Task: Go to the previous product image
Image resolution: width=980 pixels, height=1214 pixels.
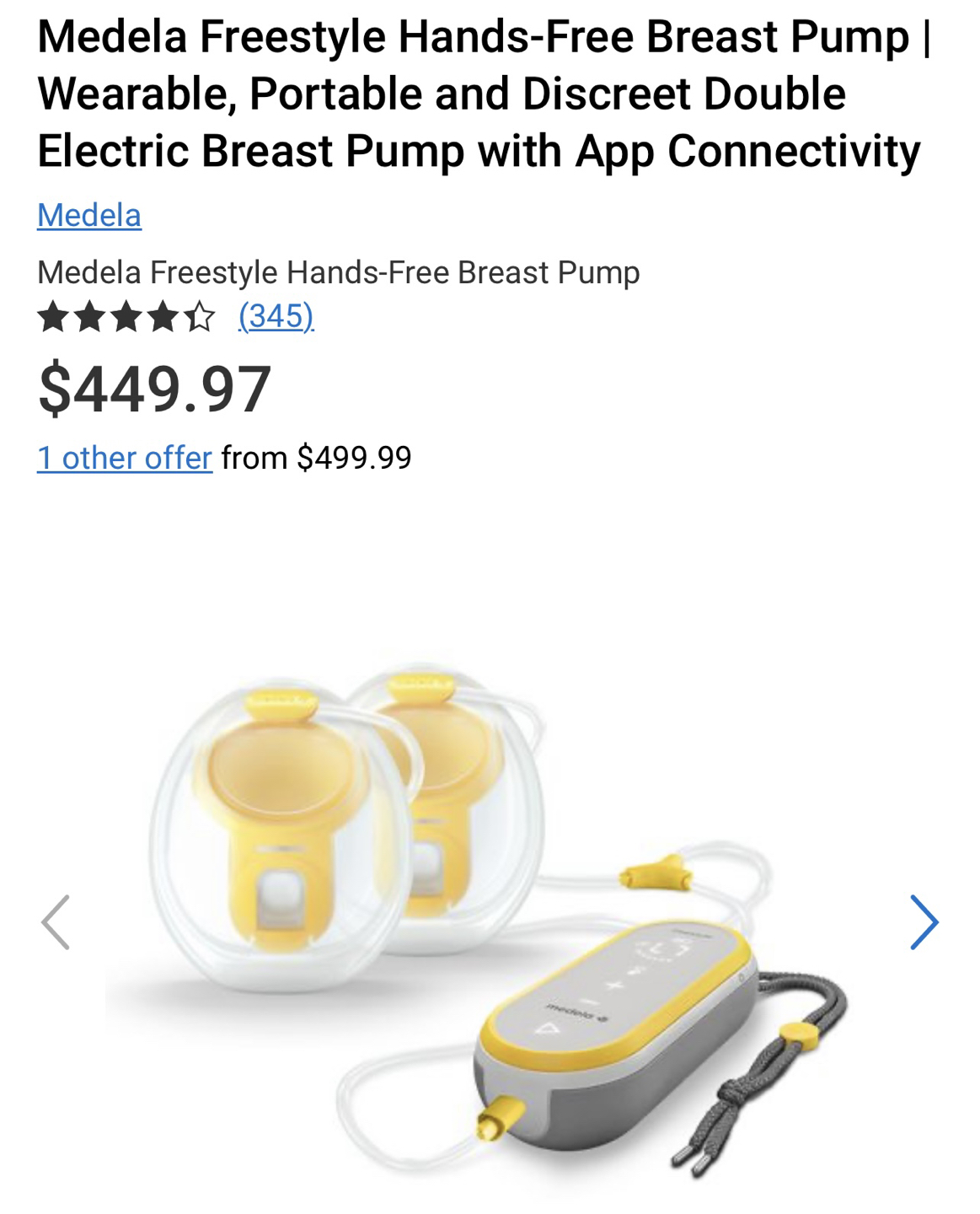Action: point(56,922)
